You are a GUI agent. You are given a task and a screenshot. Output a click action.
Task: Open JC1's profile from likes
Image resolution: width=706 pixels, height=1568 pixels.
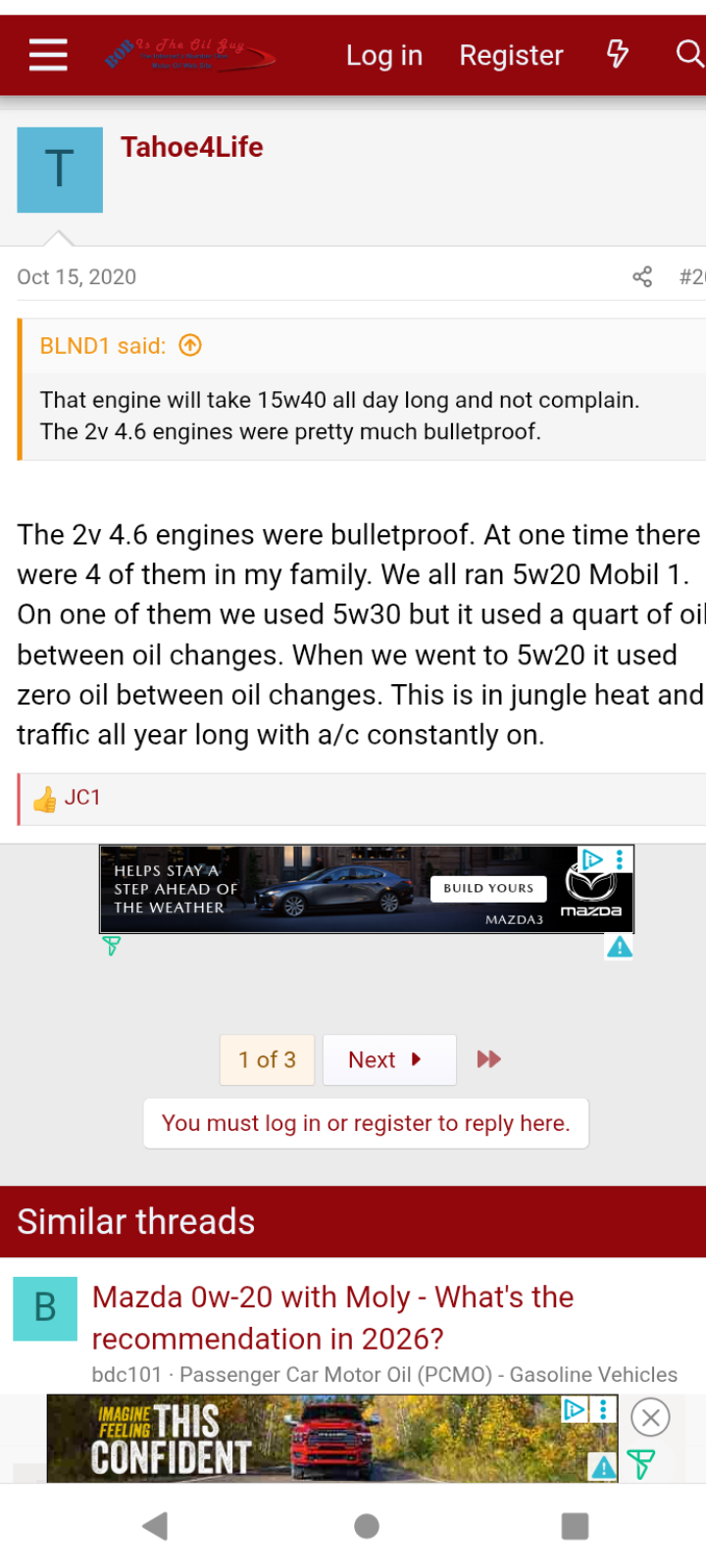(82, 798)
